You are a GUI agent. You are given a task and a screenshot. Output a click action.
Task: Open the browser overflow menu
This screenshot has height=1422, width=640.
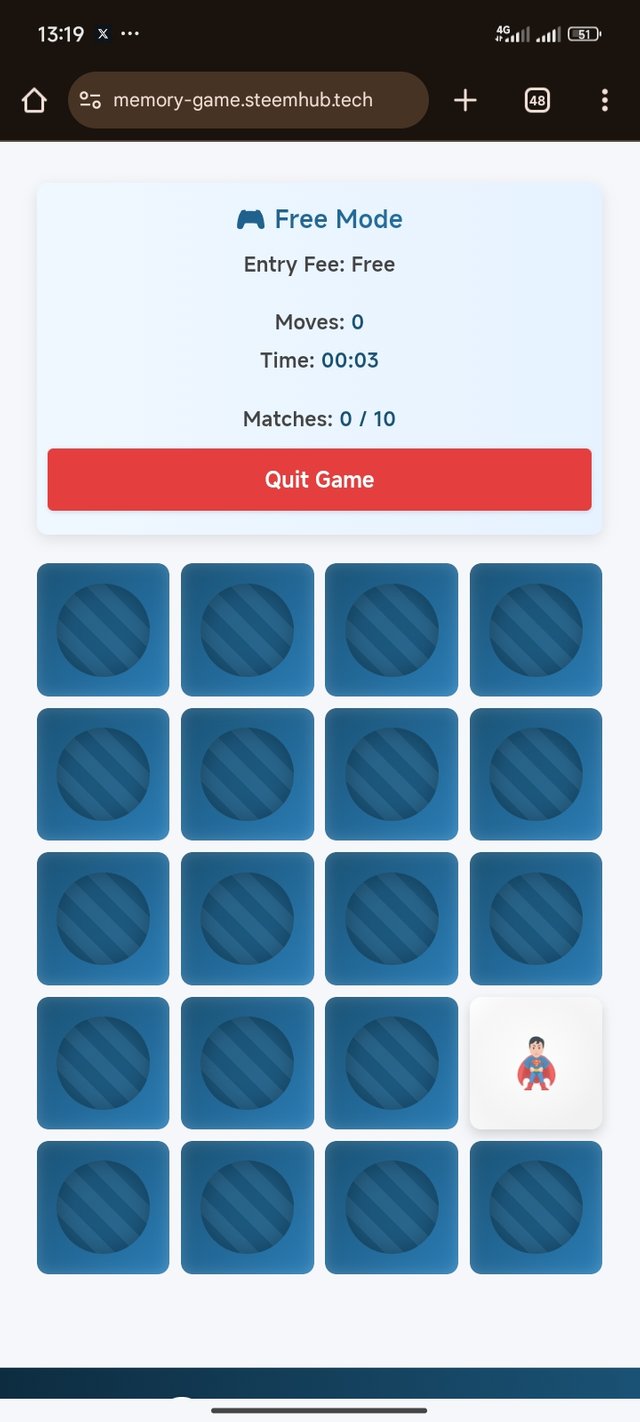[x=604, y=100]
